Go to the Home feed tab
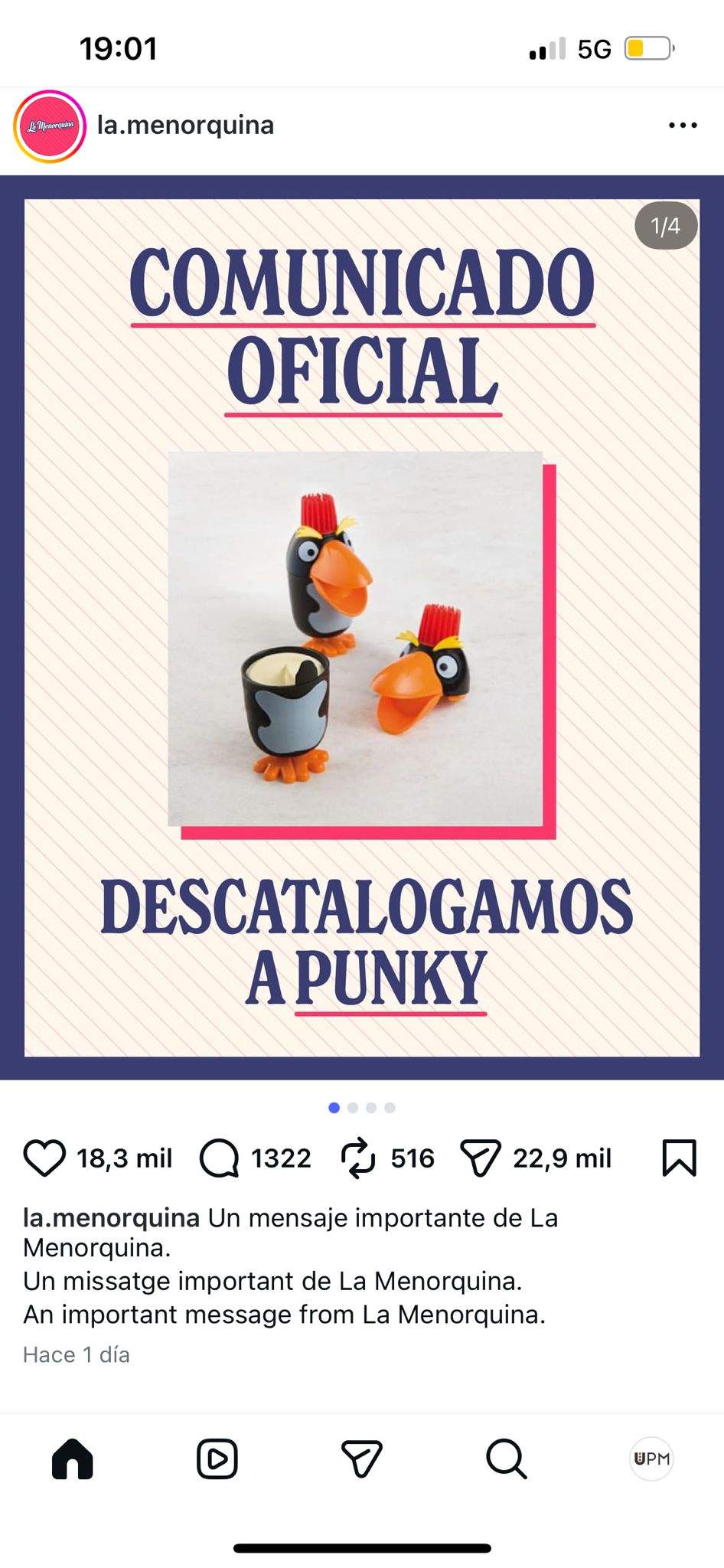 [73, 1459]
